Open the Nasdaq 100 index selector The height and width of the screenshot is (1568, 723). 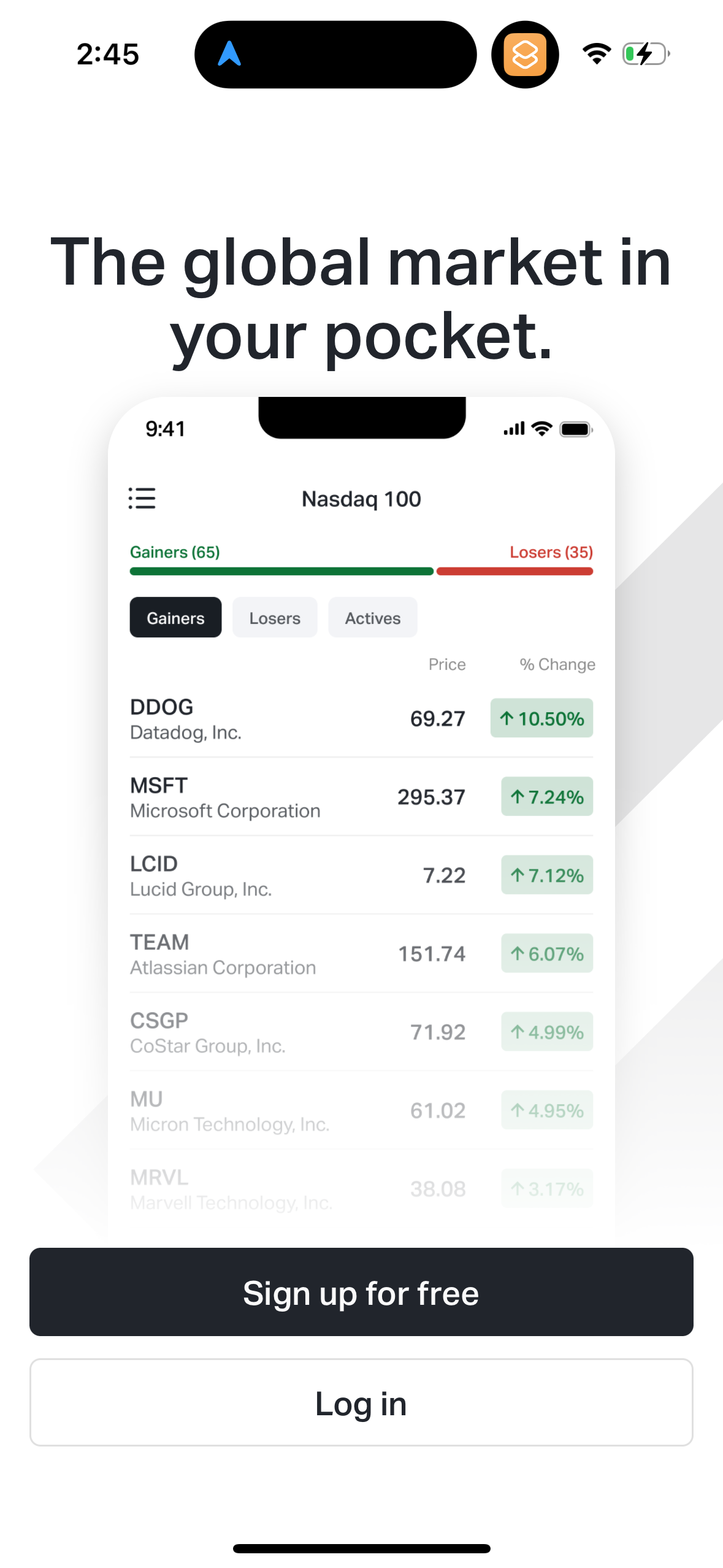361,499
